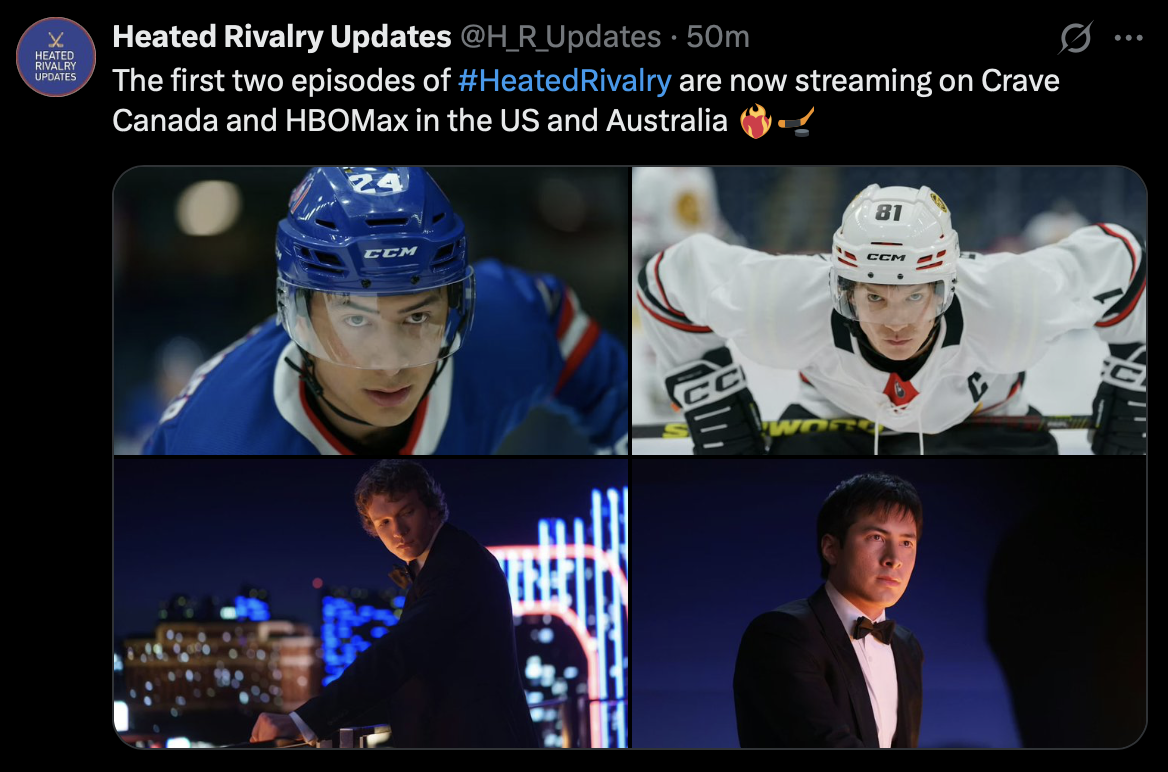Tap the Grok slashed-circle icon
This screenshot has width=1168, height=772.
pos(1075,38)
